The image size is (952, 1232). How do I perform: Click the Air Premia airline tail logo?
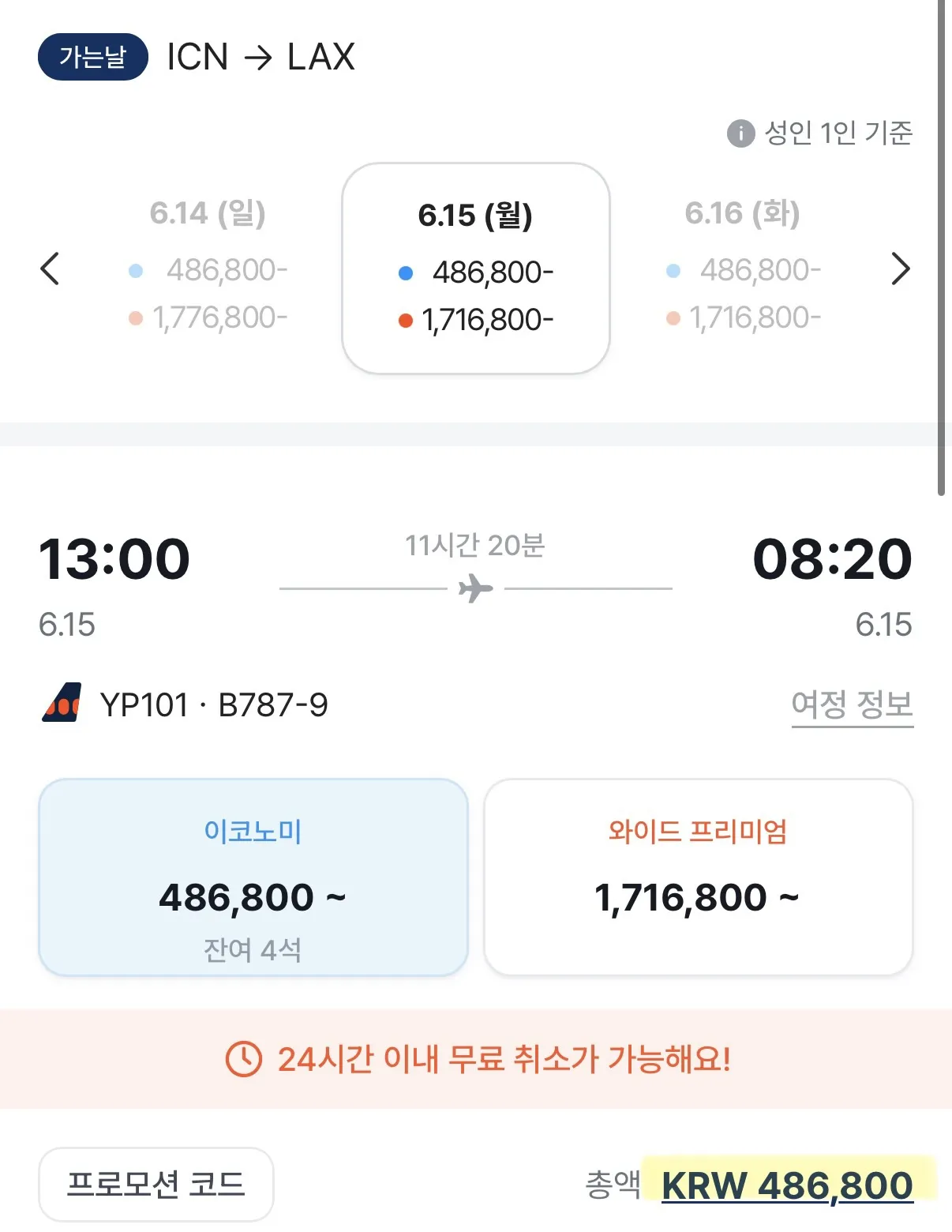(x=63, y=702)
